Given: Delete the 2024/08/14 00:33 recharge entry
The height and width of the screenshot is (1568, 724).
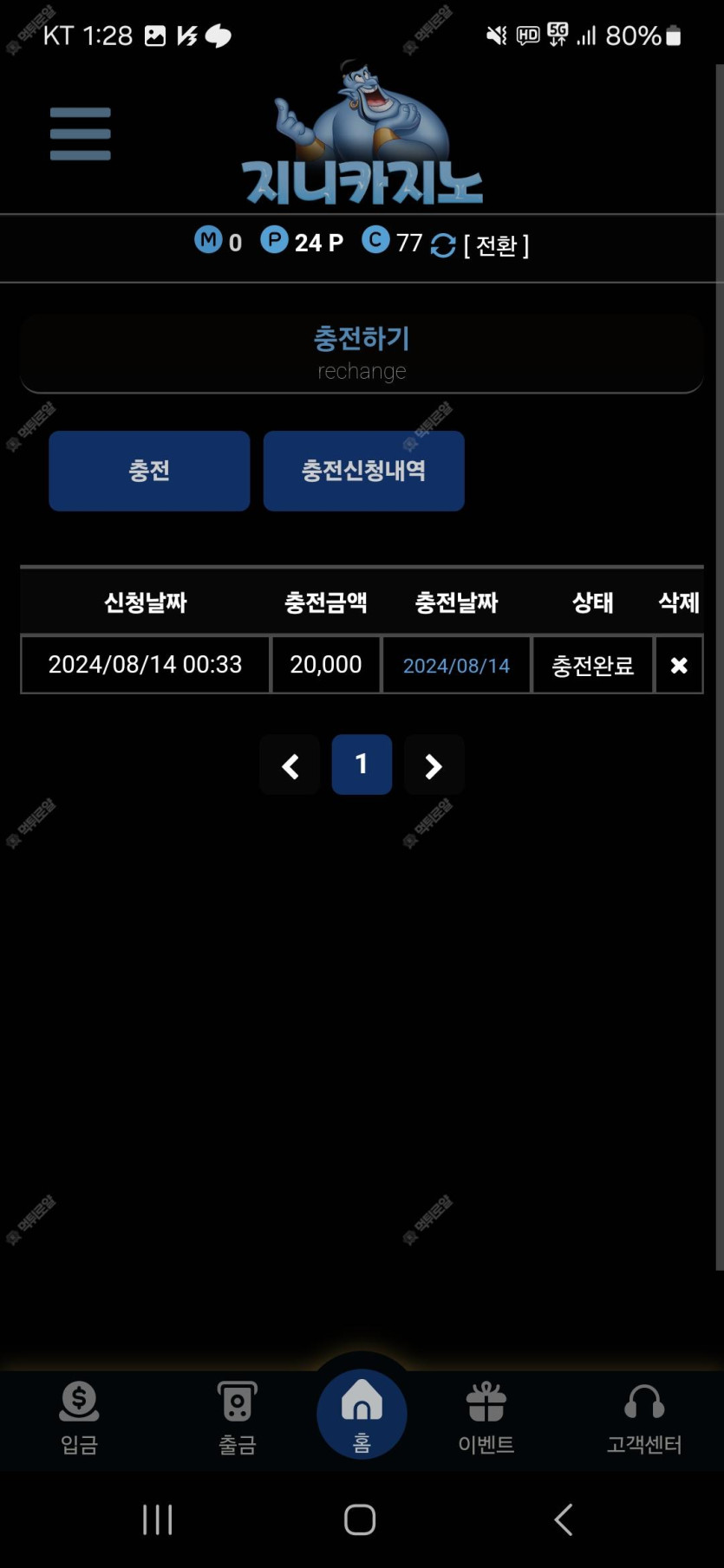Looking at the screenshot, I should [679, 665].
